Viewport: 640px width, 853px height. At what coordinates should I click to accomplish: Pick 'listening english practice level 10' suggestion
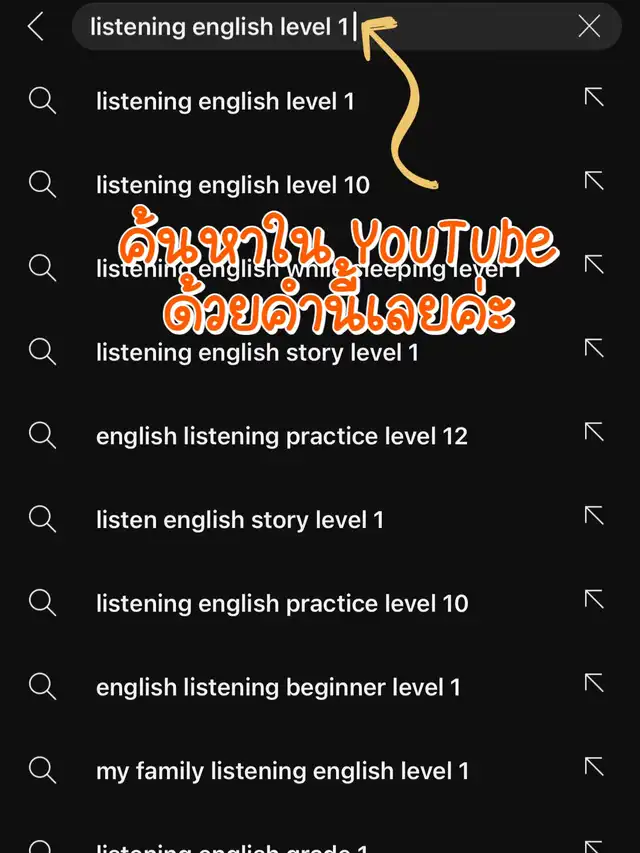(x=282, y=604)
